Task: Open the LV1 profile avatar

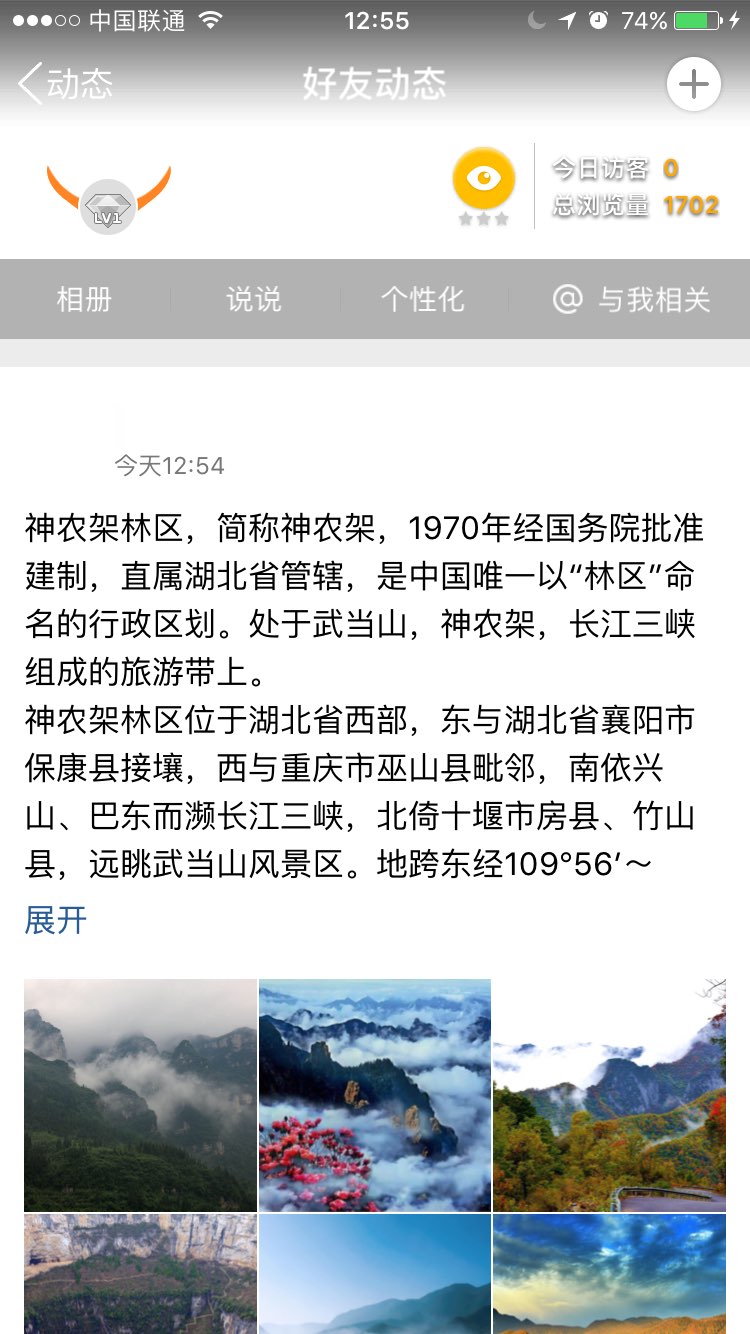Action: (x=108, y=196)
